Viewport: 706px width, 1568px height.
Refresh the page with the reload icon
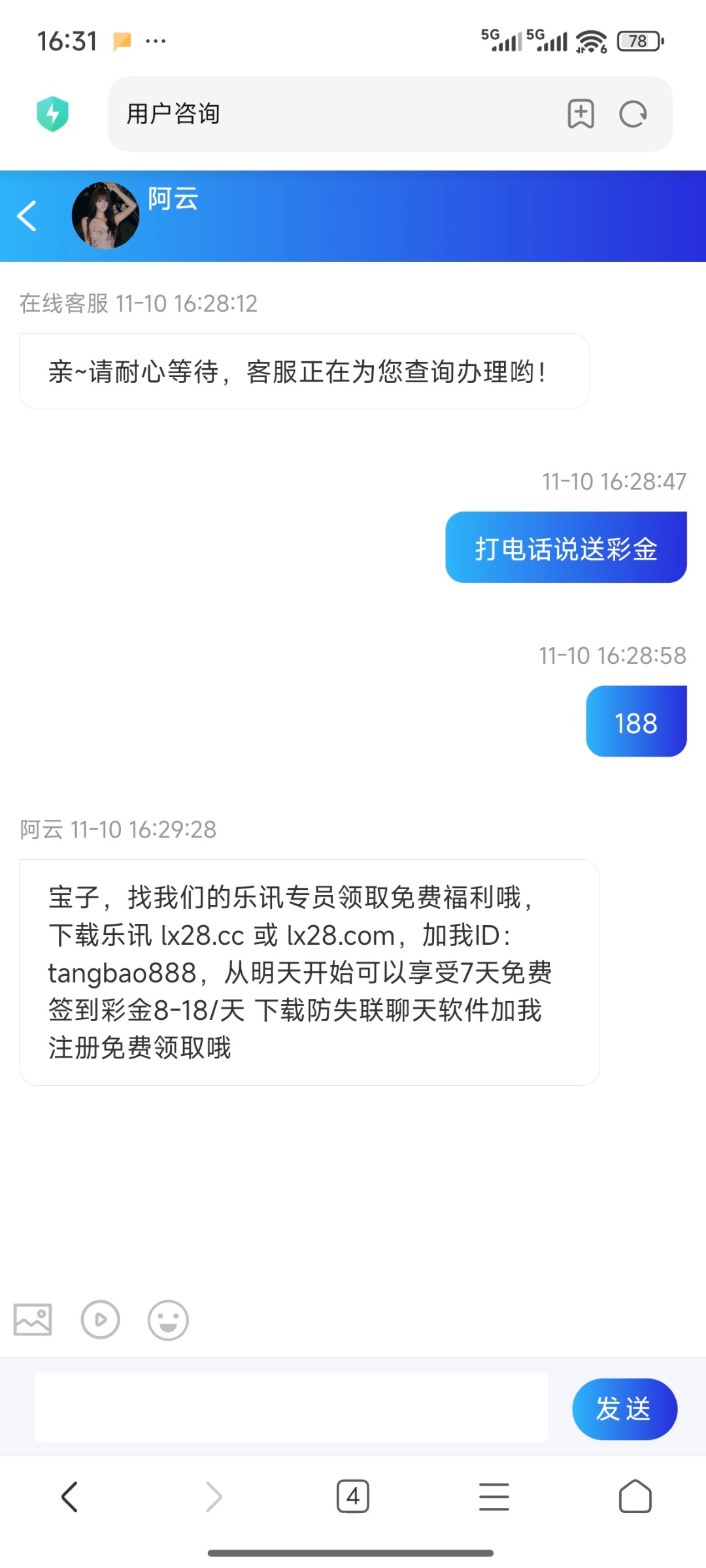(x=631, y=113)
